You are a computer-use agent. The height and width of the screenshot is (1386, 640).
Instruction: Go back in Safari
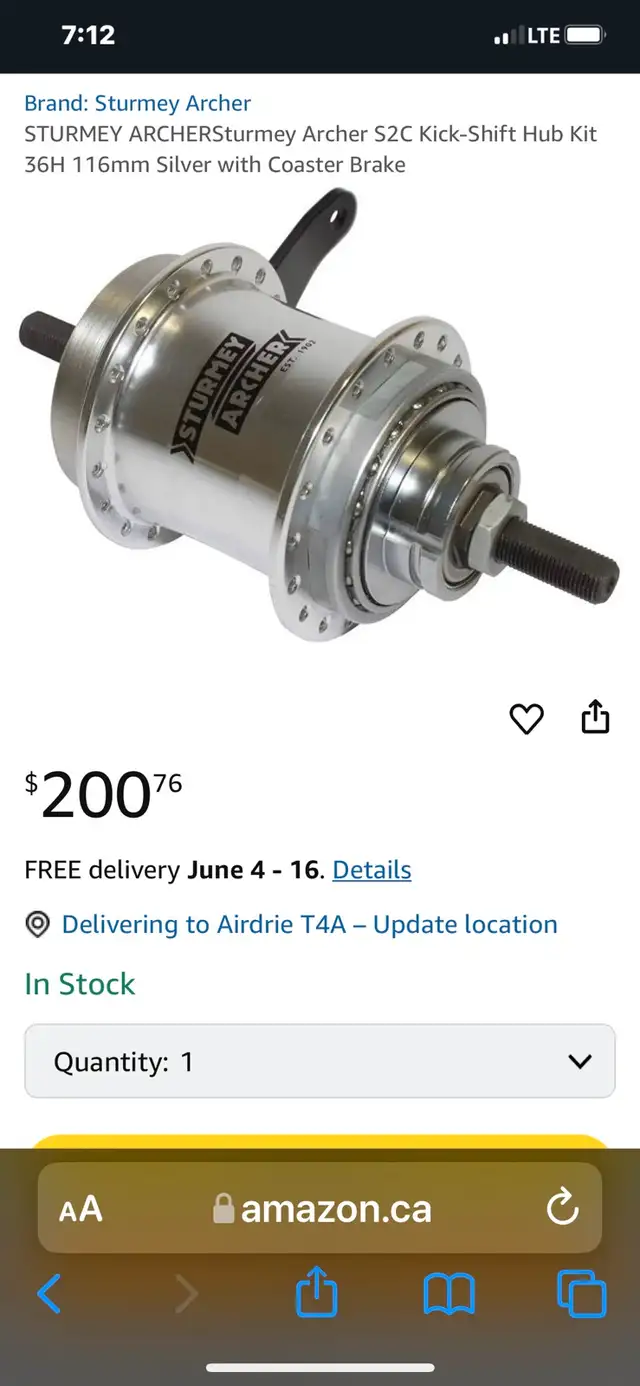(49, 1294)
